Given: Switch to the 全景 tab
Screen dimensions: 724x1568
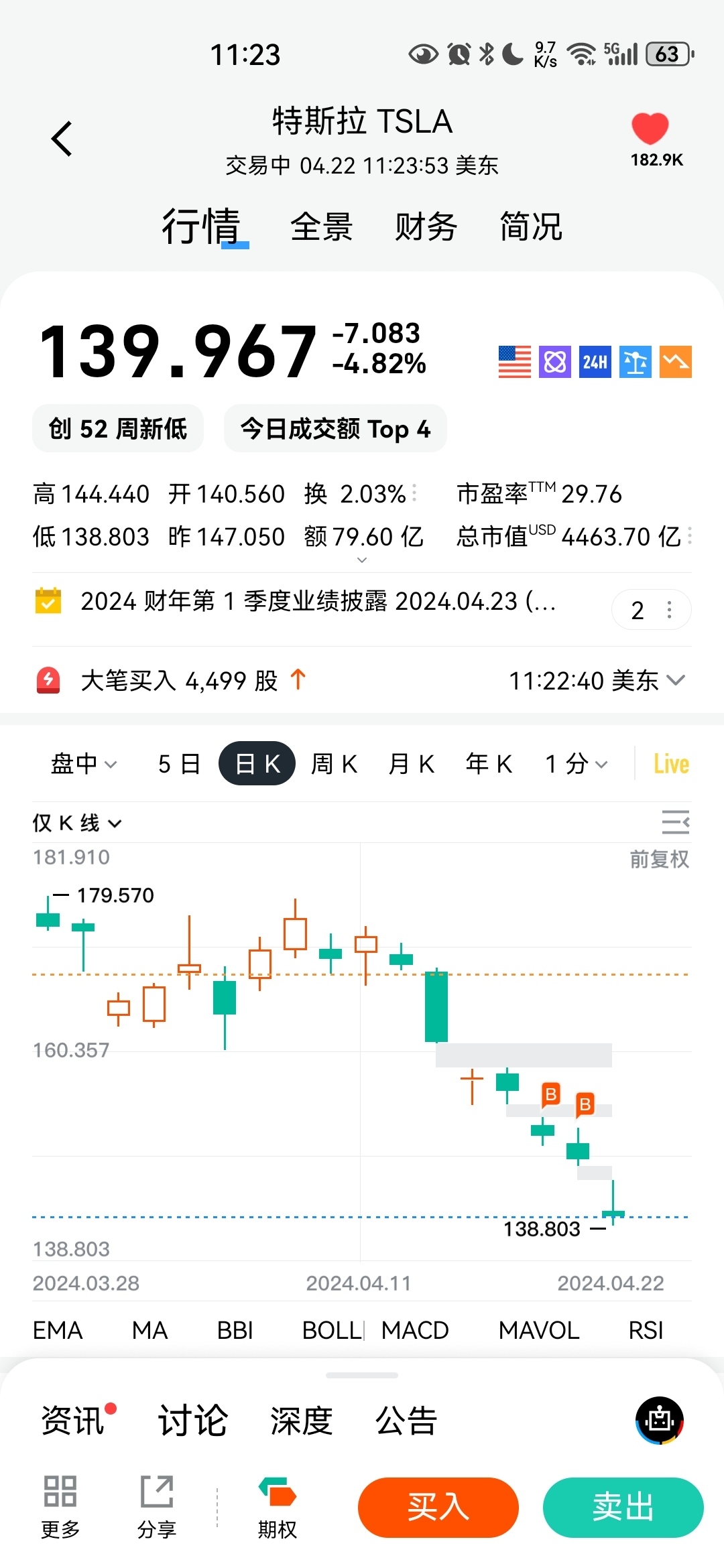Looking at the screenshot, I should click(x=321, y=226).
